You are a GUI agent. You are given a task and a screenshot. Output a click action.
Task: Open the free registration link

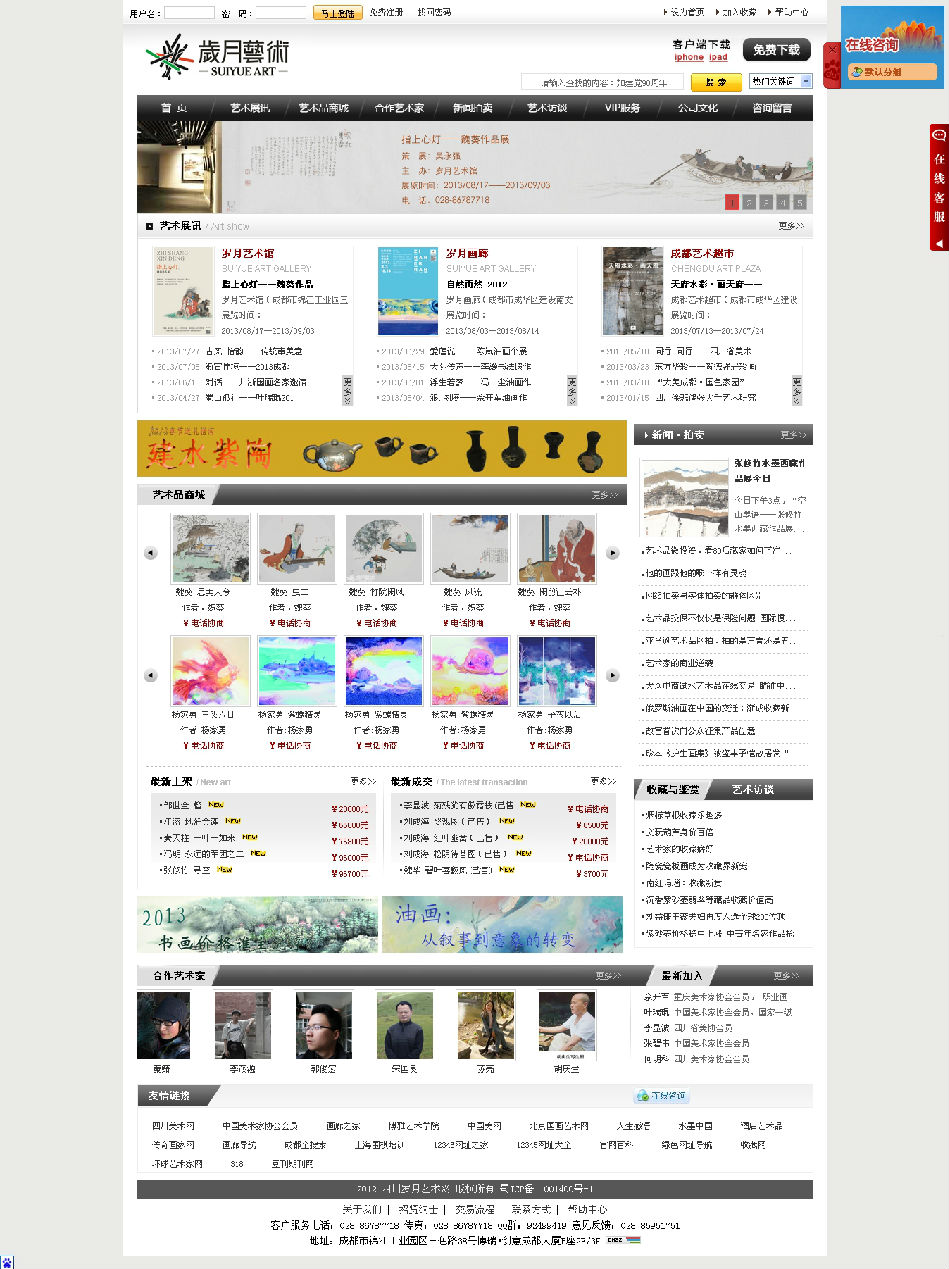coord(386,13)
